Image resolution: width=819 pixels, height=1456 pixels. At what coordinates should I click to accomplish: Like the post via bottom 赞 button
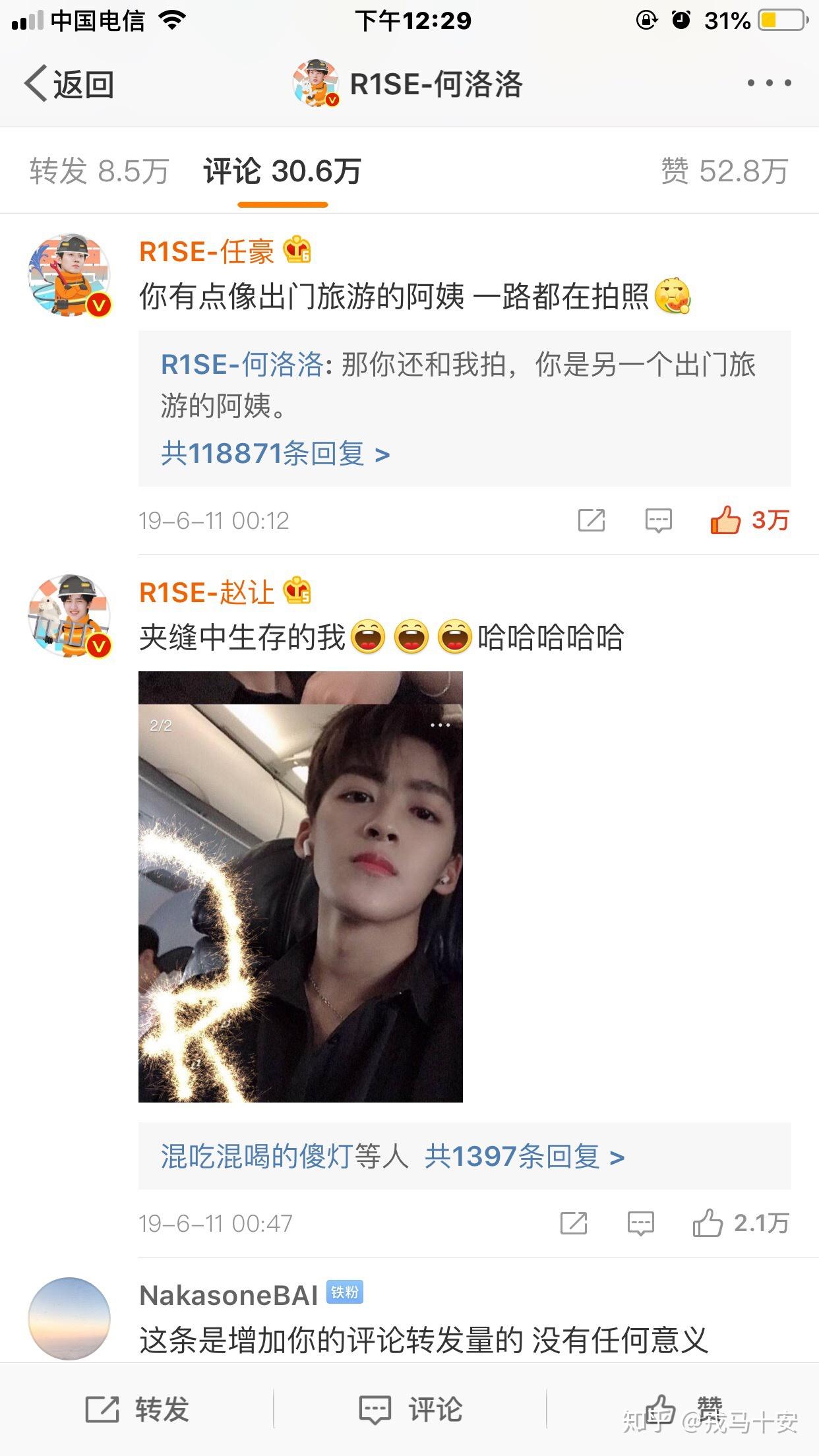pyautogui.click(x=683, y=1410)
